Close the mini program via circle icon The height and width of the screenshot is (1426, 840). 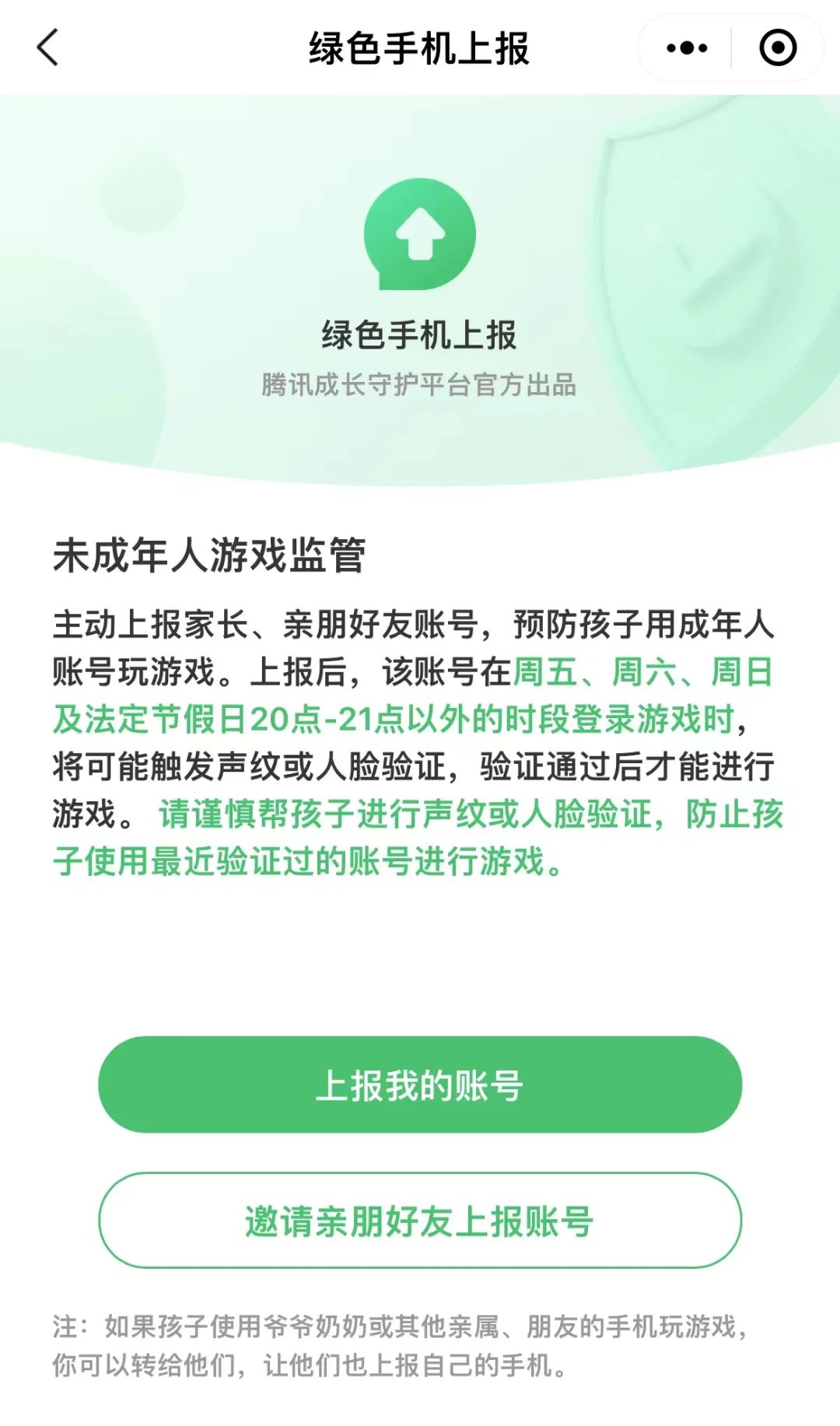pyautogui.click(x=778, y=48)
